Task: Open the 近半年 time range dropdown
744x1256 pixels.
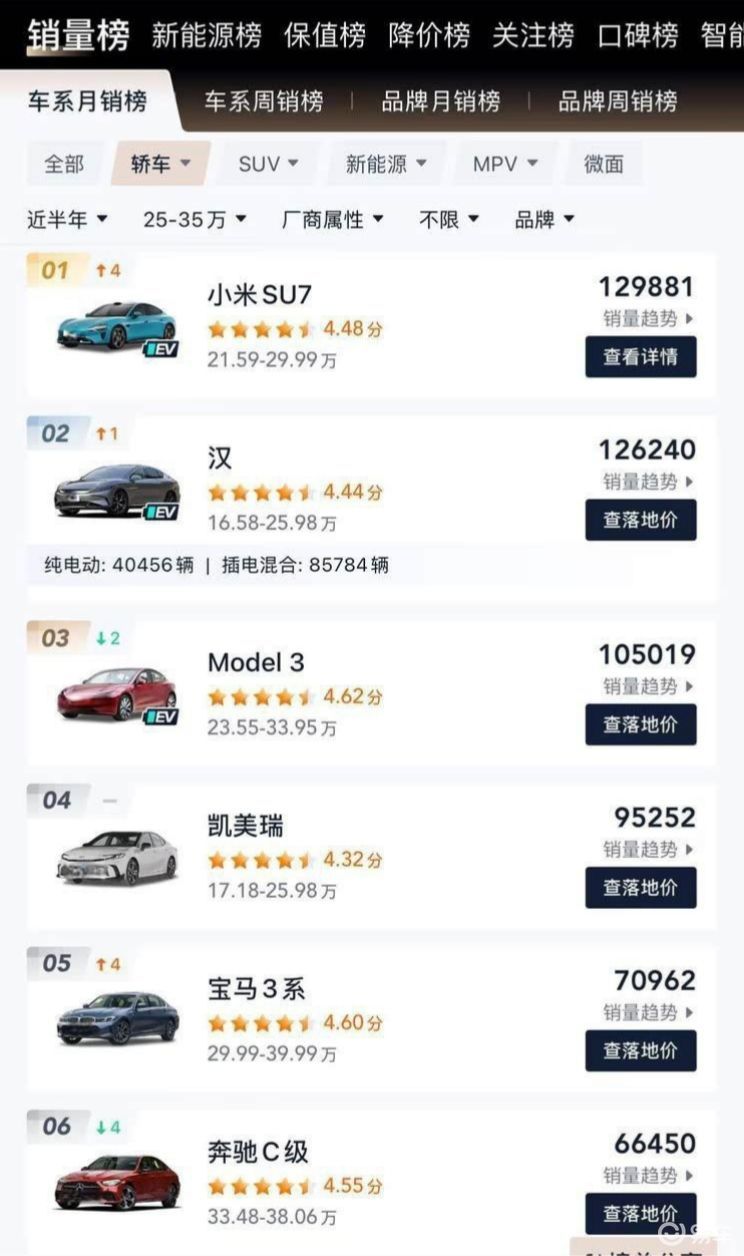Action: (x=67, y=219)
